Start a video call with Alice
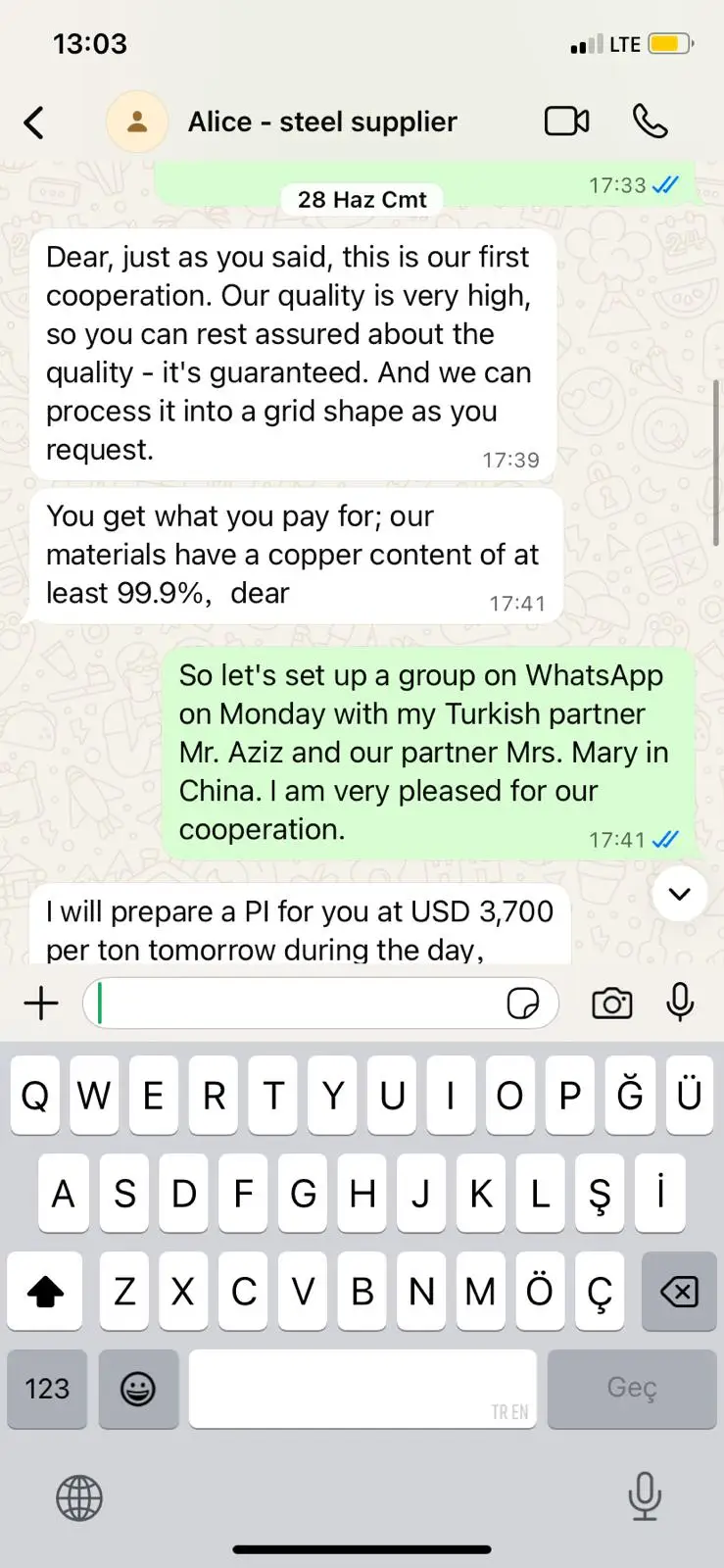Image resolution: width=724 pixels, height=1568 pixels. (566, 122)
